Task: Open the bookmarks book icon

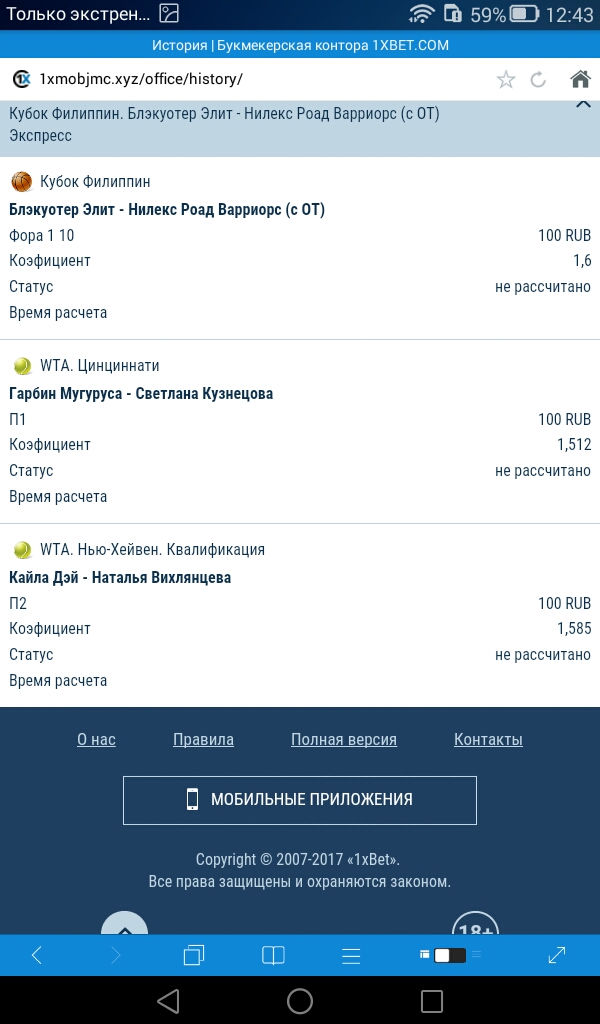Action: (273, 955)
